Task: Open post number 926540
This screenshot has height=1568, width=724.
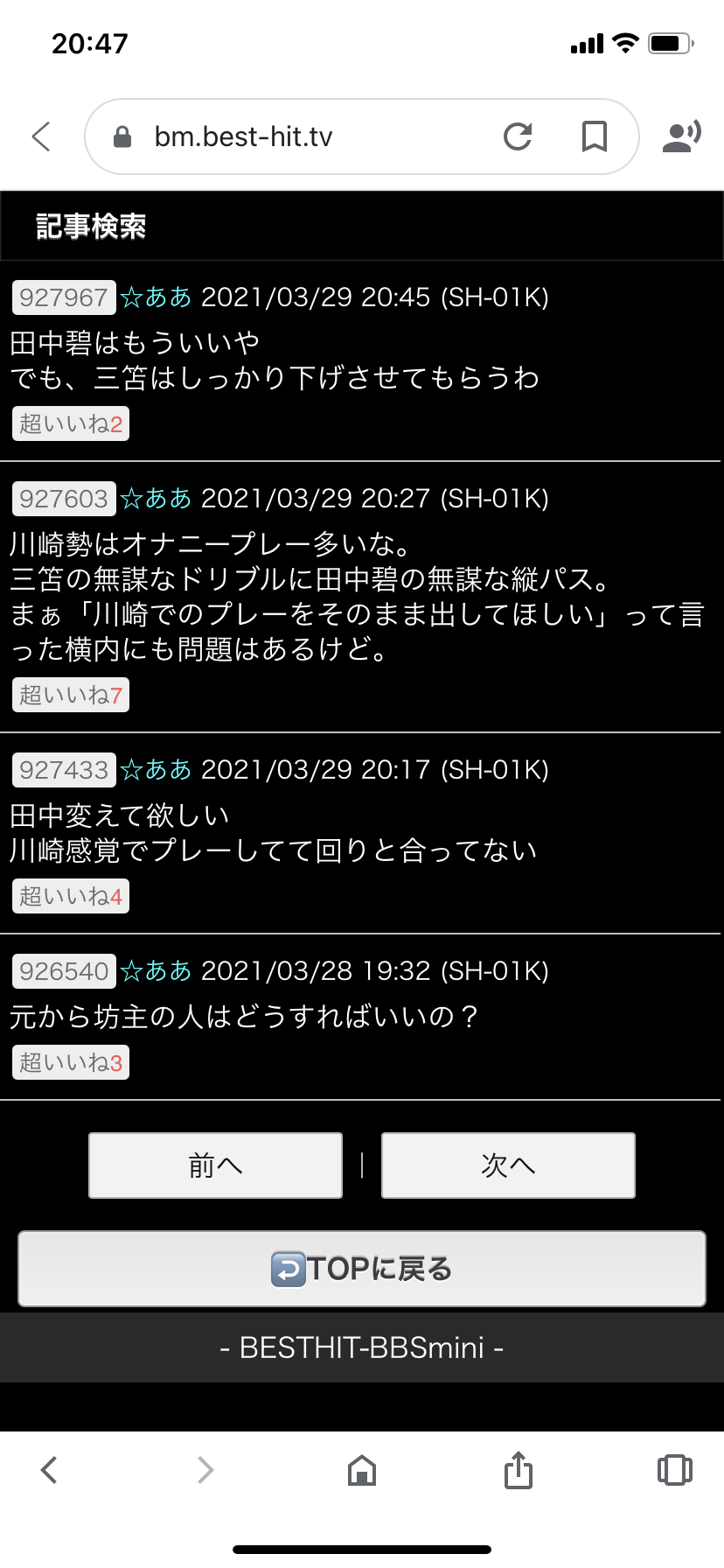Action: coord(64,971)
